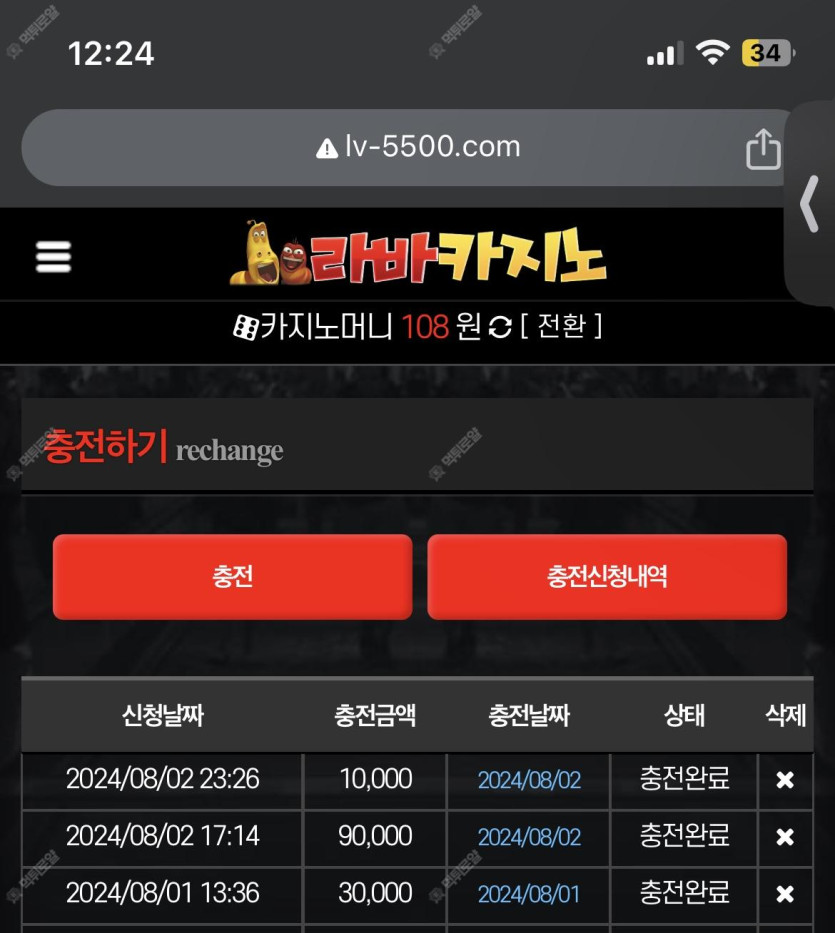Go to the 라바카지노 logo home
835x933 pixels.
point(418,254)
